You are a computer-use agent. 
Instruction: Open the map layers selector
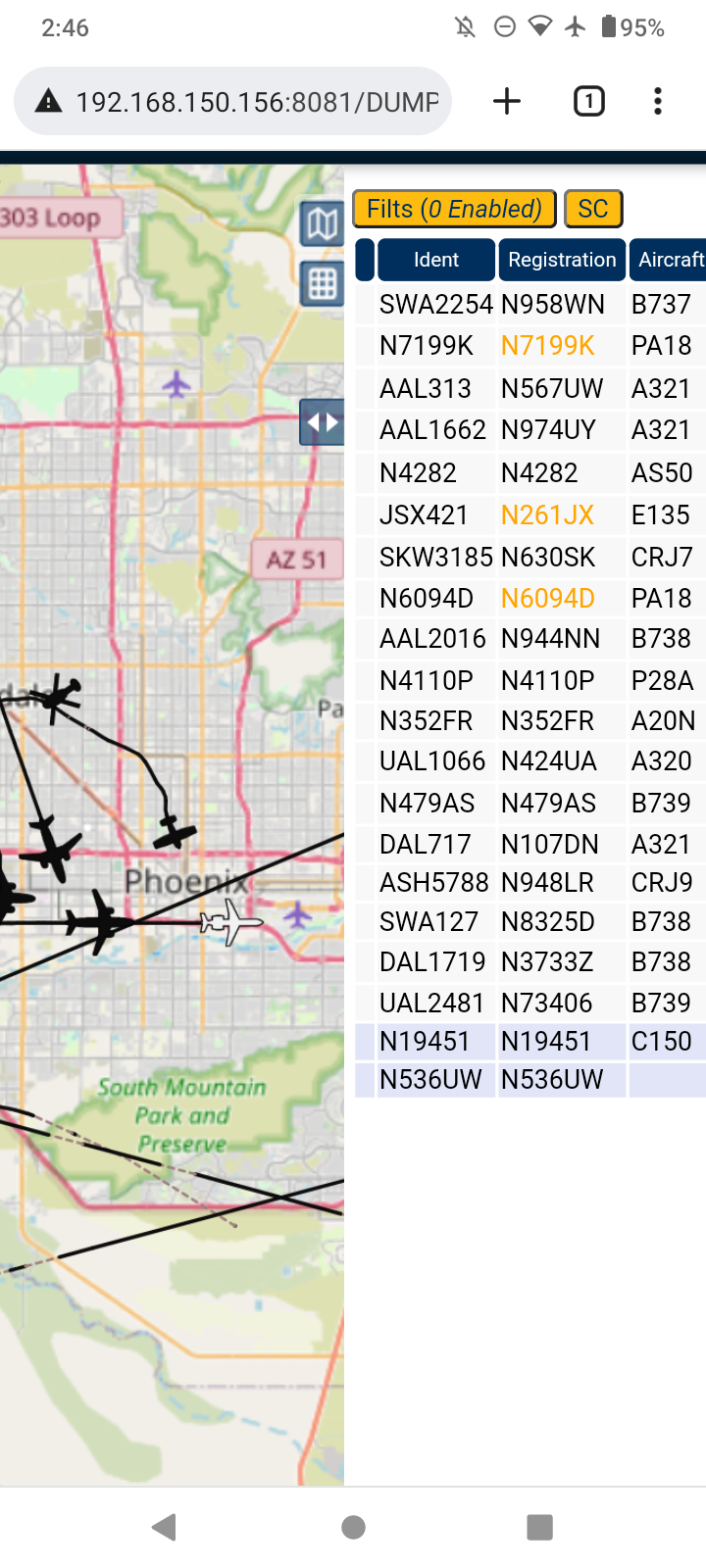[322, 224]
